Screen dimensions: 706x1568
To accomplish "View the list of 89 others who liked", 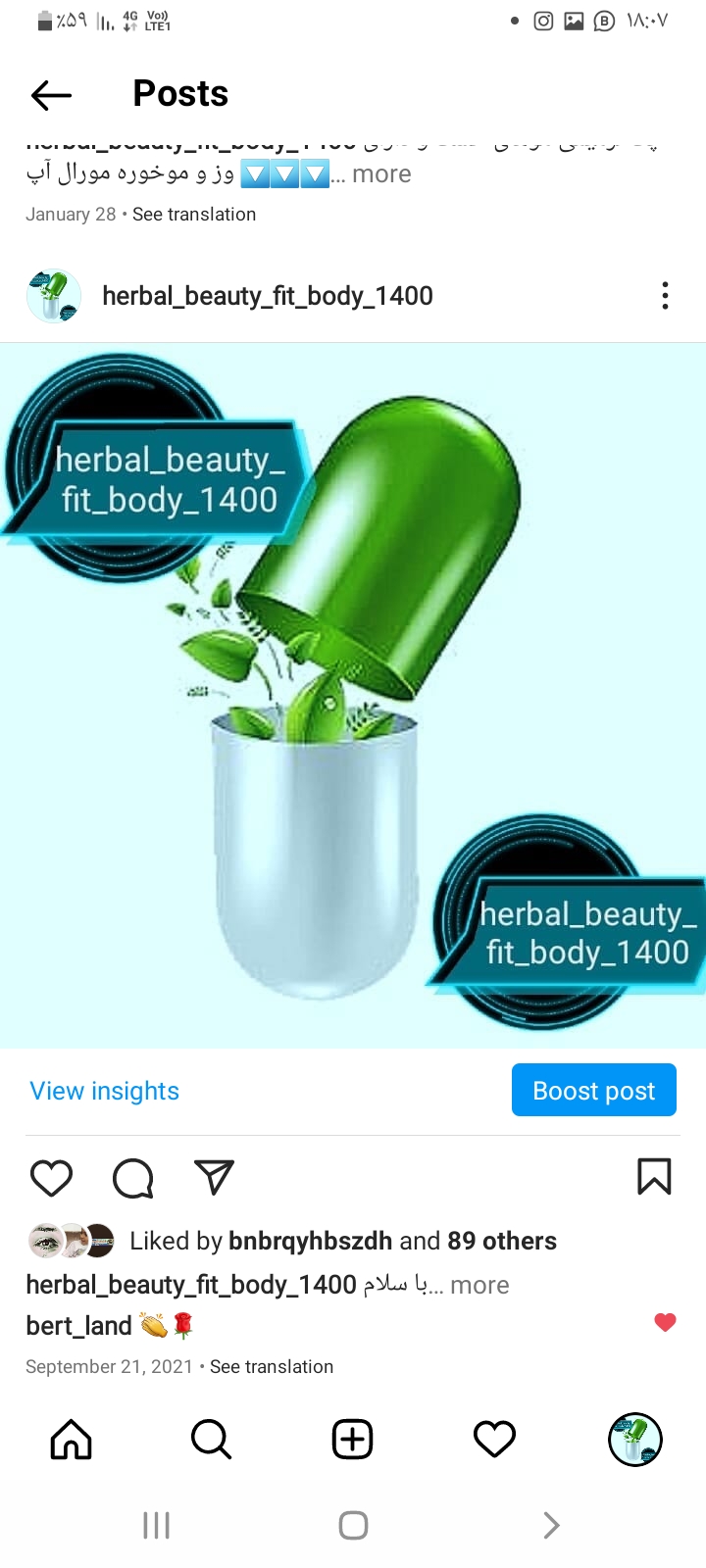I will (501, 1241).
